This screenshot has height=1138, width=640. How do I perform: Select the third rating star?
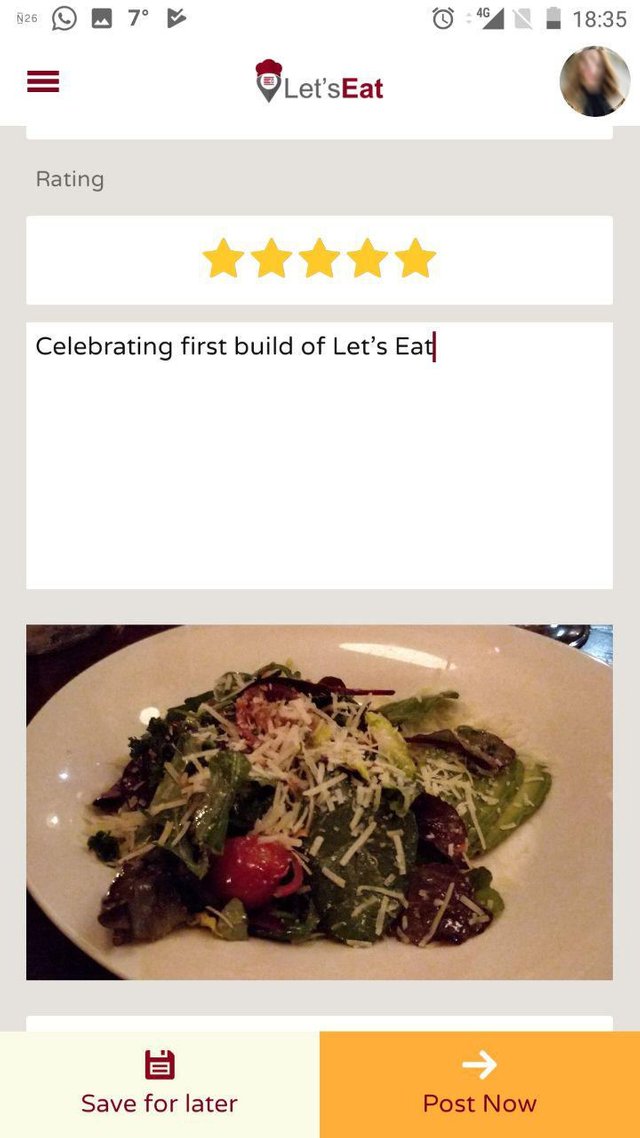(x=319, y=258)
